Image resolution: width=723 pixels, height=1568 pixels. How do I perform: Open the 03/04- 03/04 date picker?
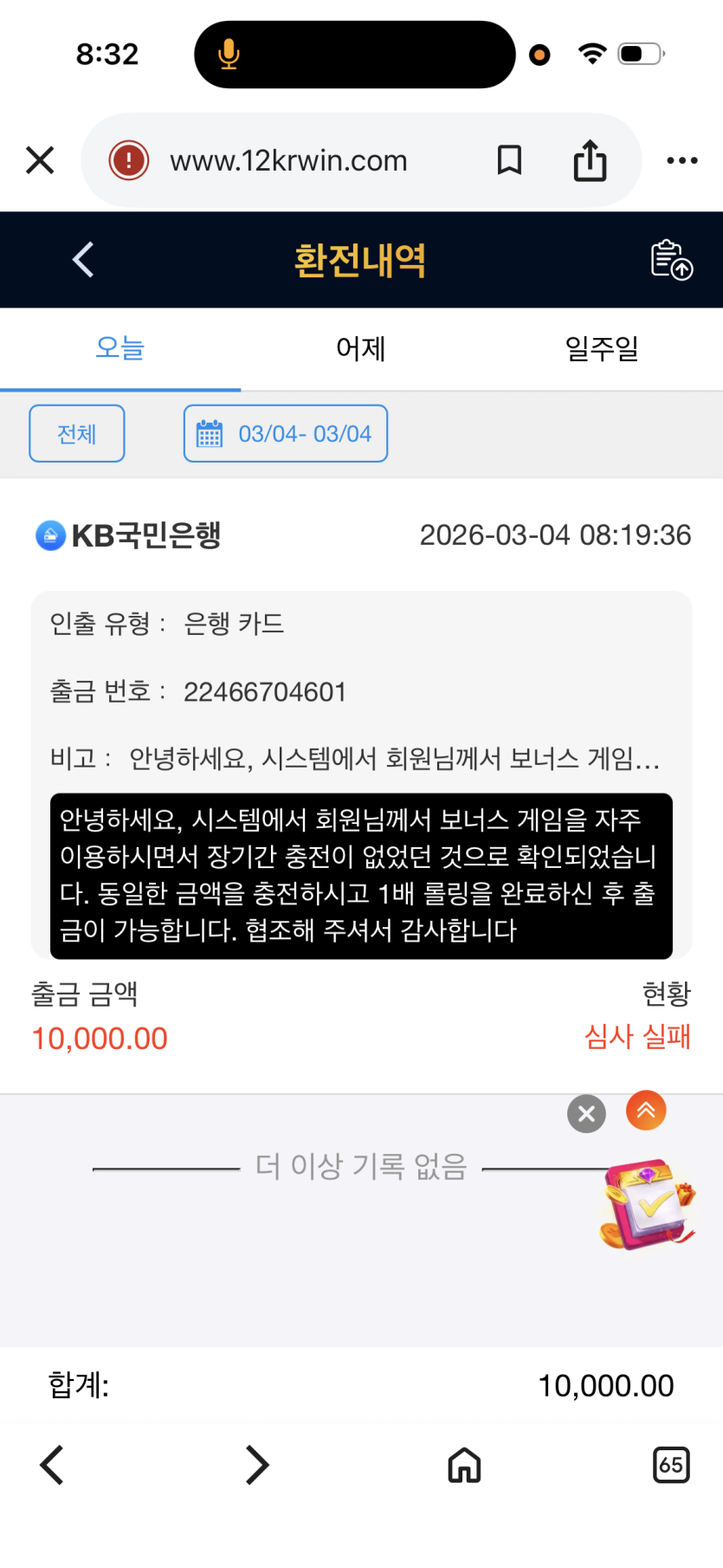pos(286,433)
